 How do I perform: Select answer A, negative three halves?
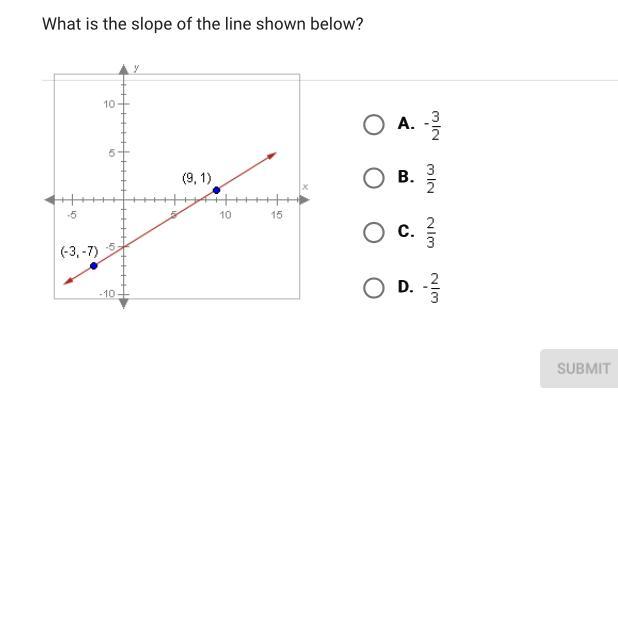pos(374,124)
